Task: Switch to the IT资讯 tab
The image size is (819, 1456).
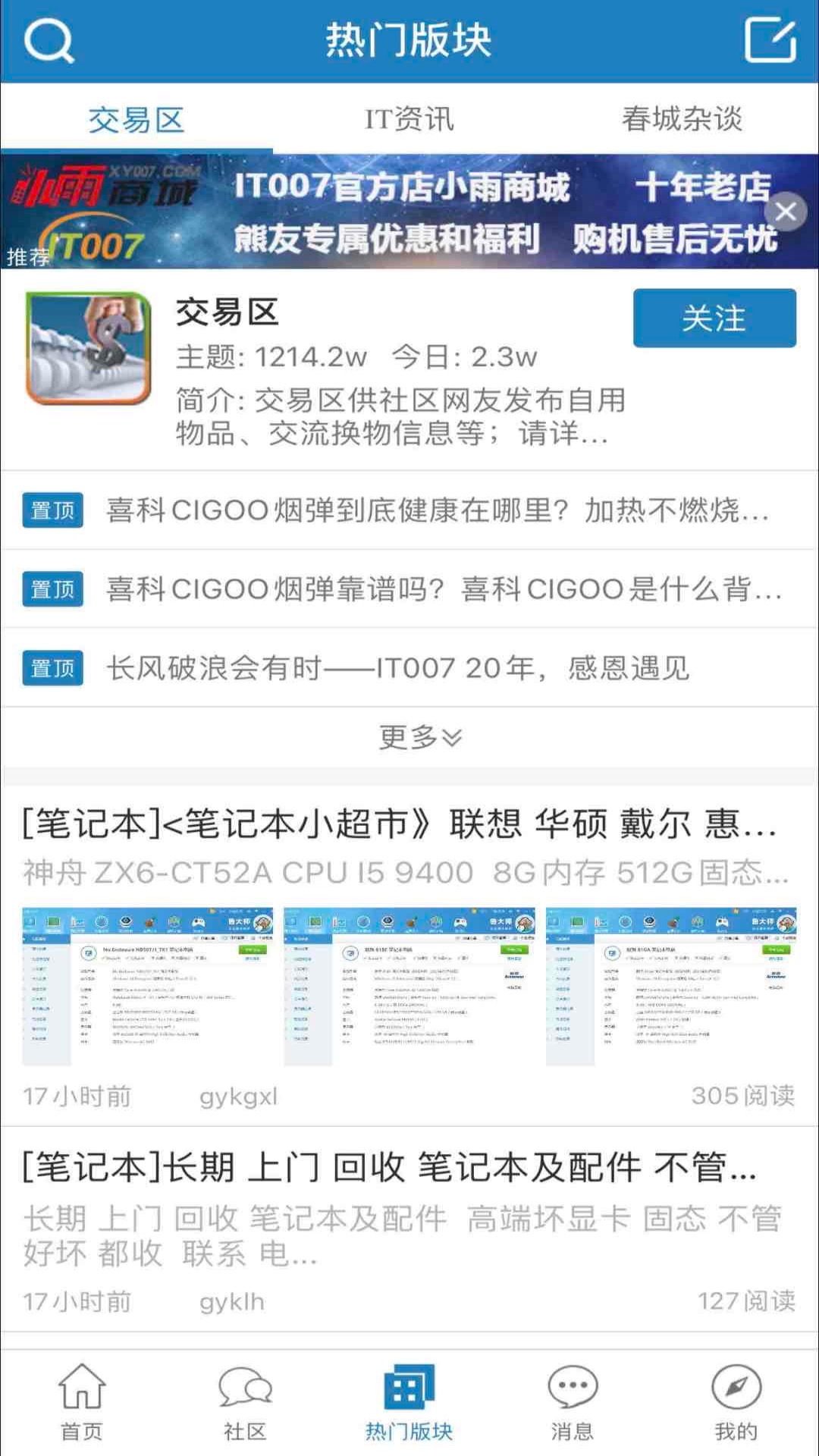Action: [409, 118]
